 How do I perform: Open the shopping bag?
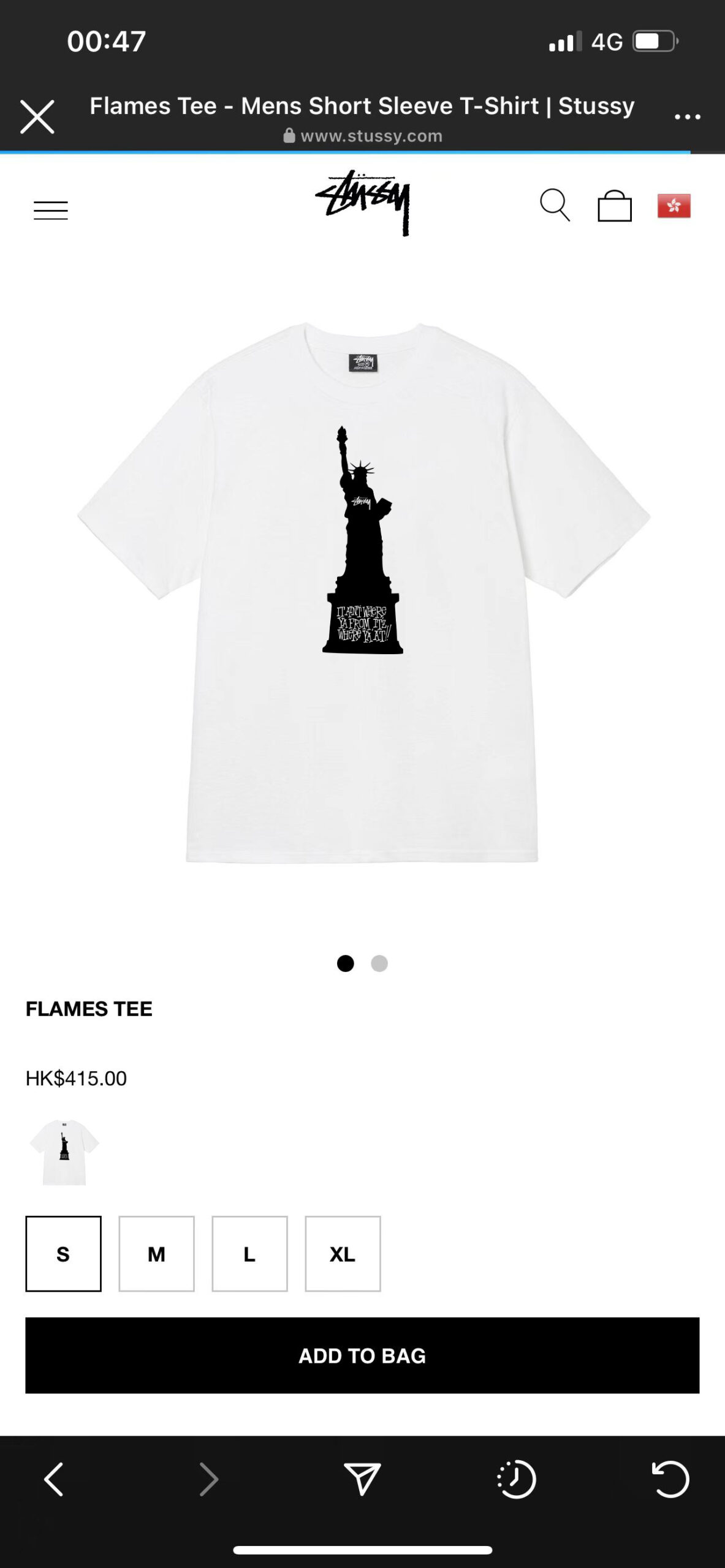615,205
